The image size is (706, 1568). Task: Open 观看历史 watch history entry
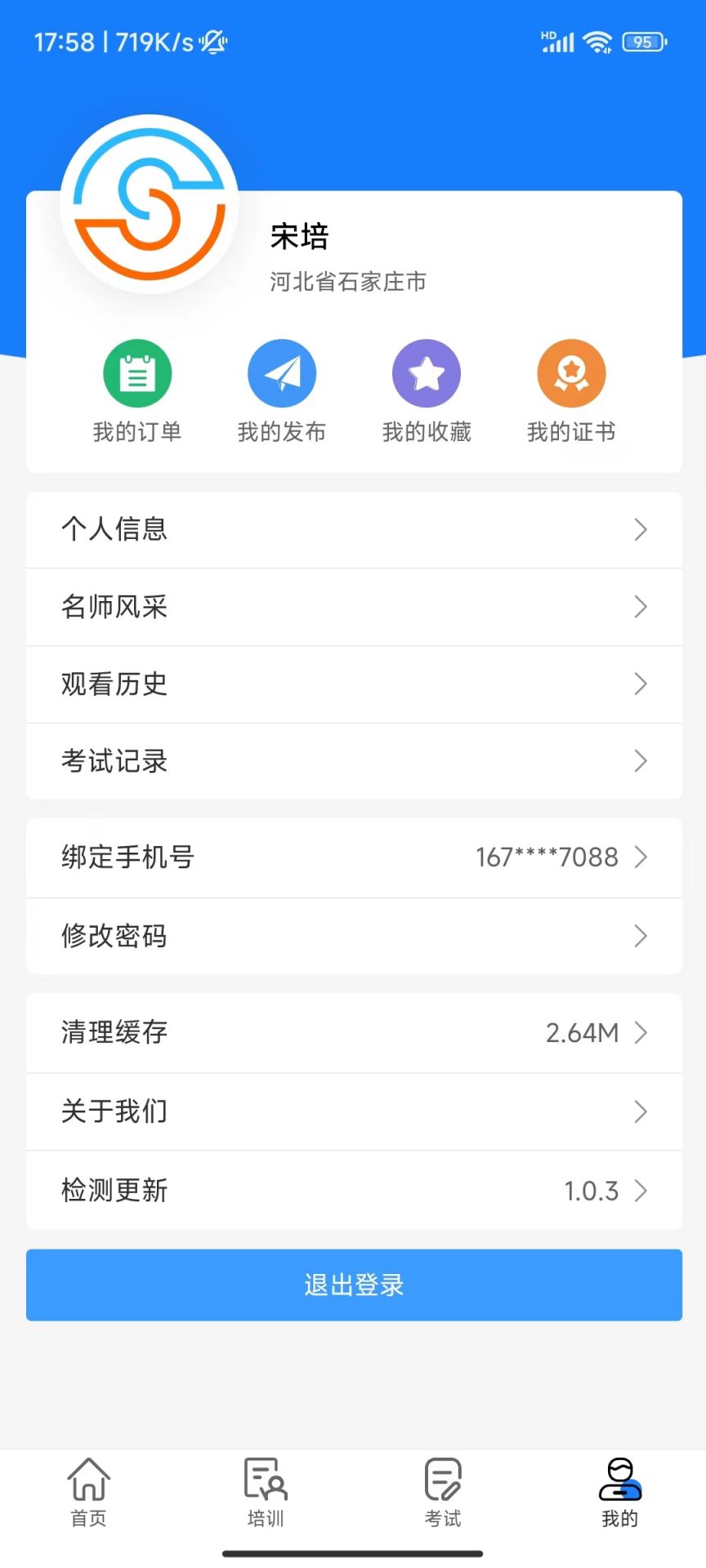pyautogui.click(x=353, y=684)
